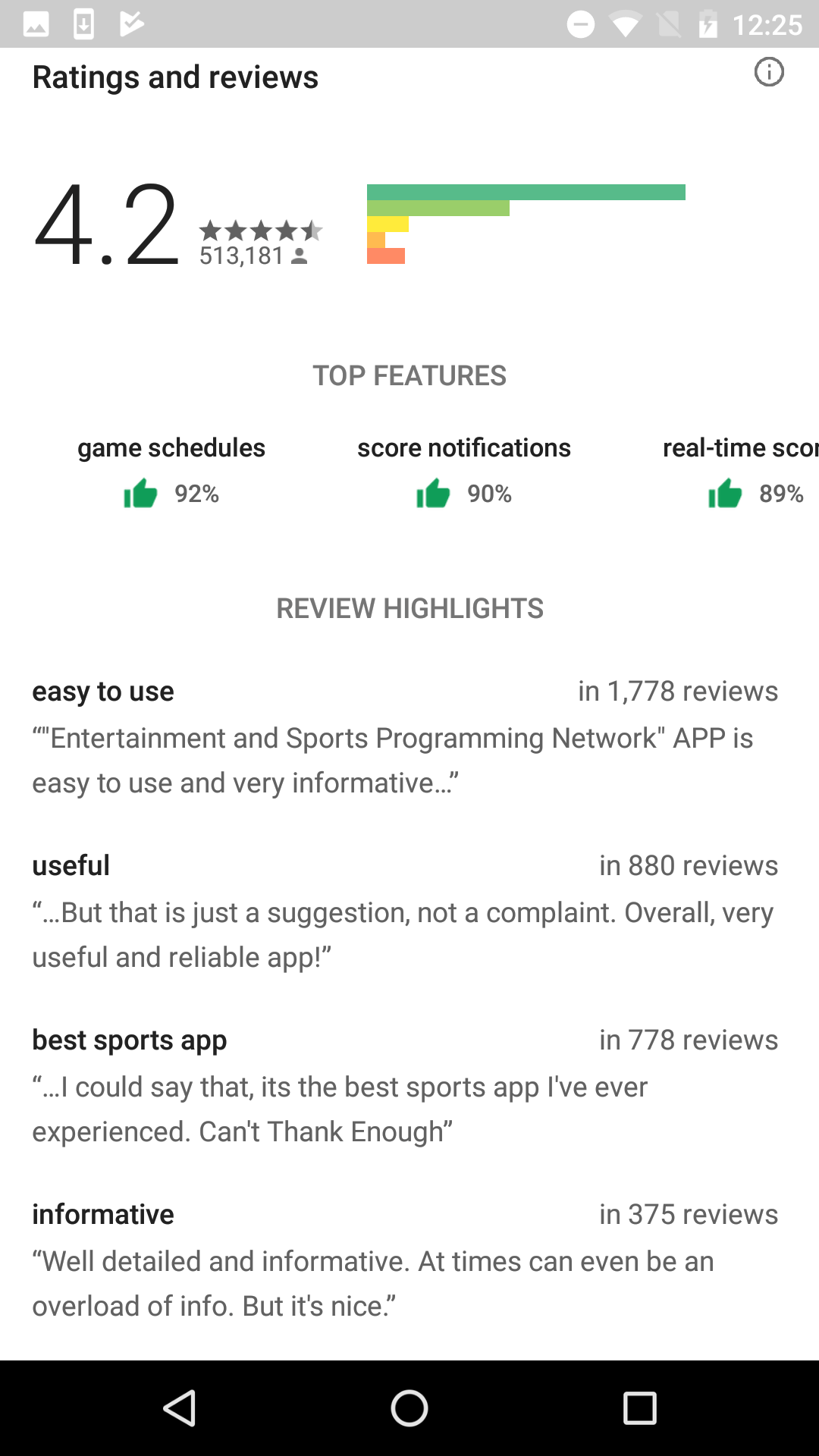The height and width of the screenshot is (1456, 819).
Task: Tap the Do Not Disturb status icon
Action: click(580, 24)
